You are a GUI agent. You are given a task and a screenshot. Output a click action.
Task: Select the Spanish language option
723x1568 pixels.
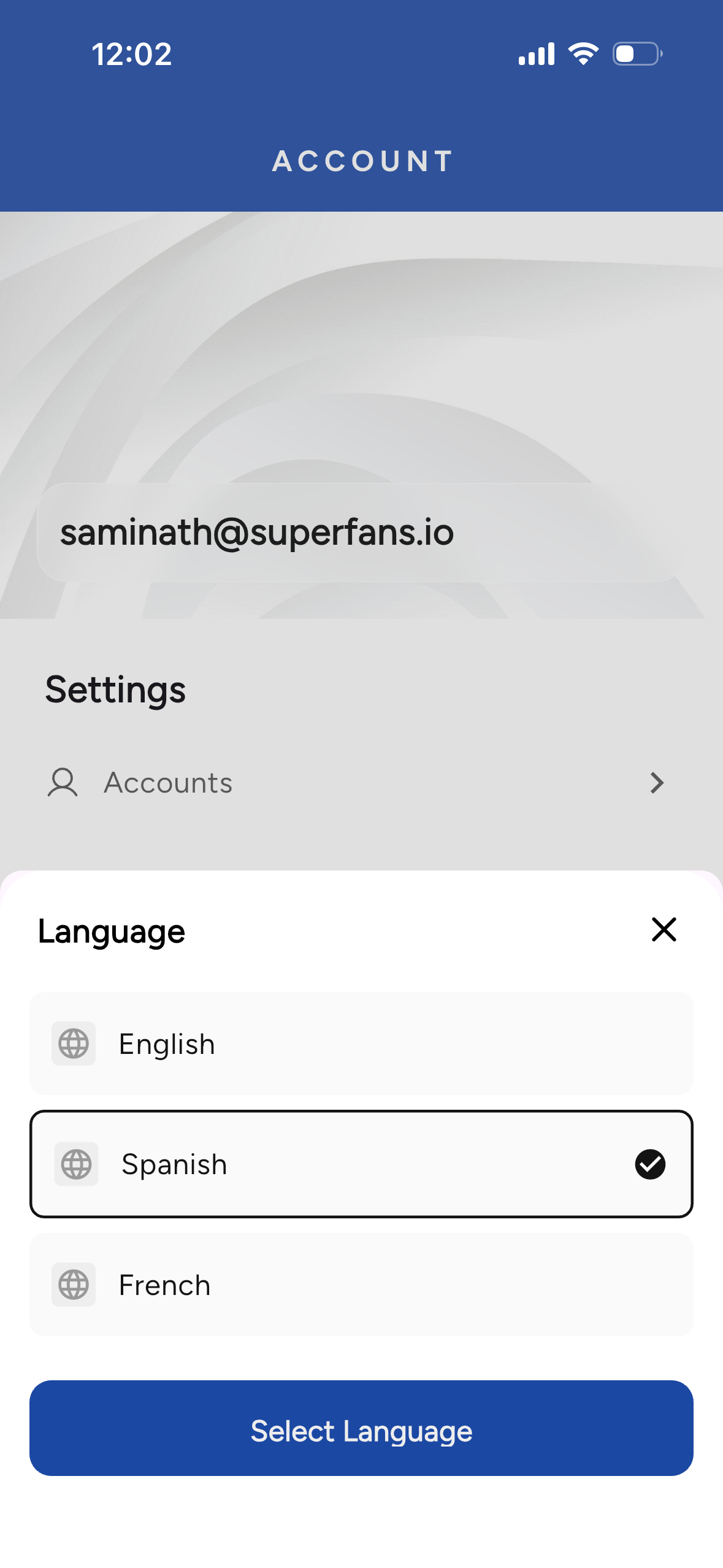click(x=361, y=1164)
